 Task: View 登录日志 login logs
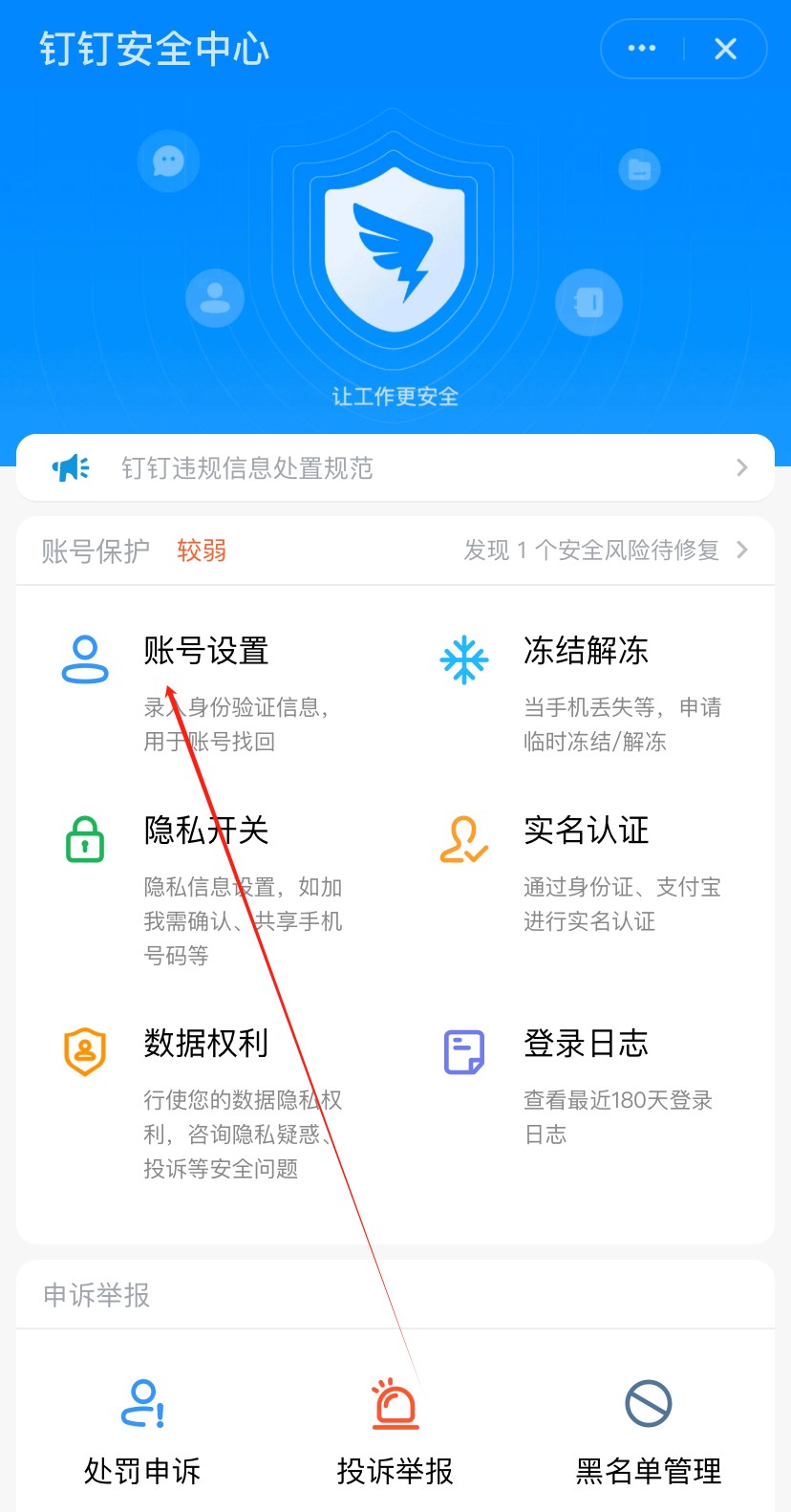tap(586, 1044)
